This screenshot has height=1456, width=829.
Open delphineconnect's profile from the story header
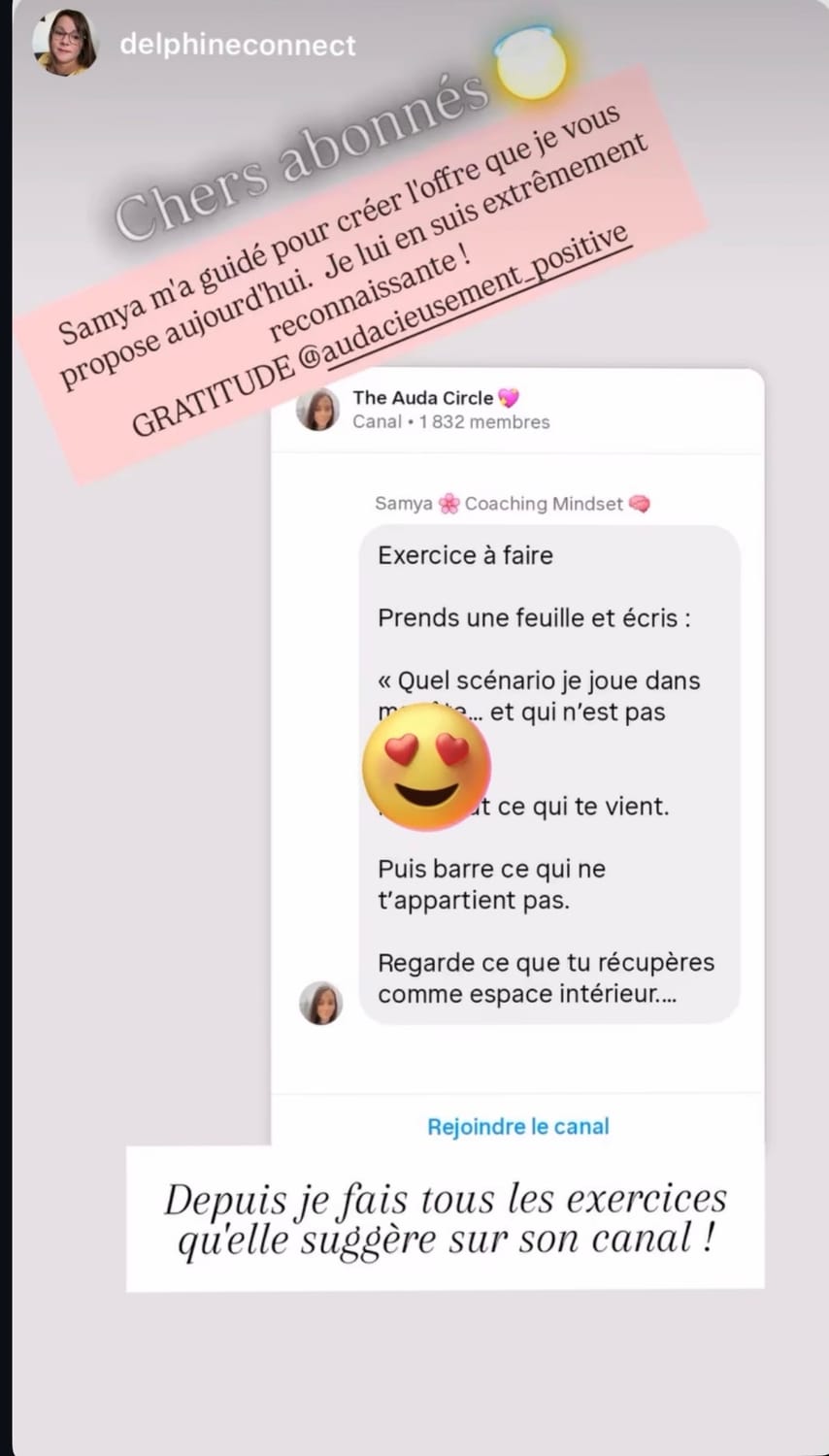[x=237, y=45]
